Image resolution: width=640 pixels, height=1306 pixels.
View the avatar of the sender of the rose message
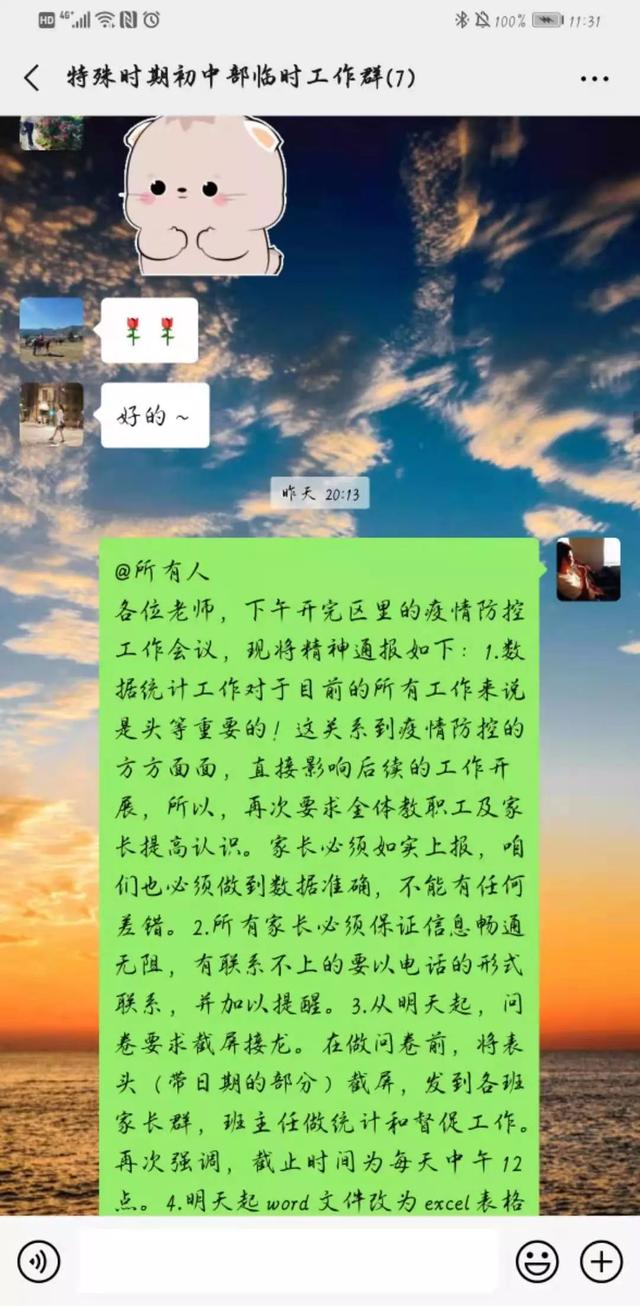coord(52,329)
